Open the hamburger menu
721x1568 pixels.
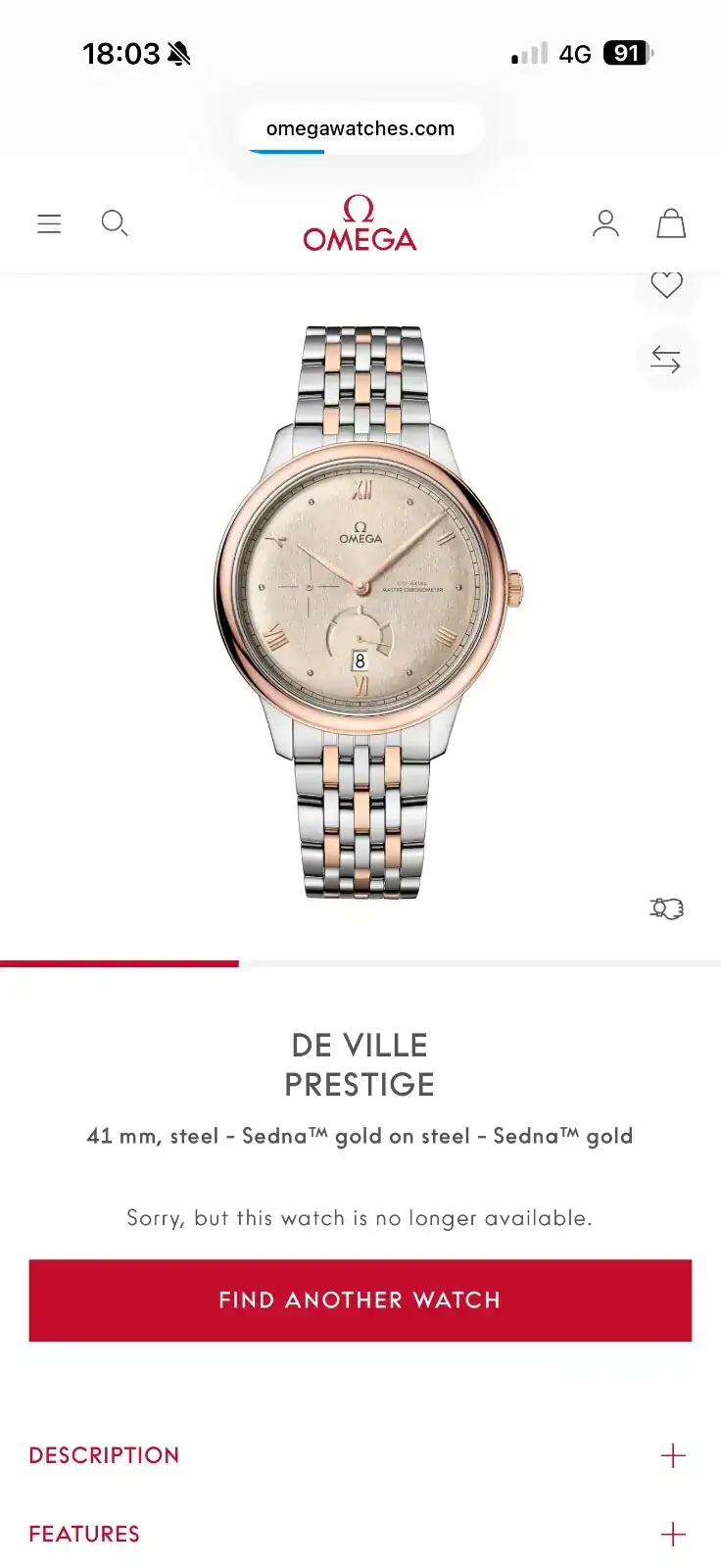pyautogui.click(x=49, y=223)
